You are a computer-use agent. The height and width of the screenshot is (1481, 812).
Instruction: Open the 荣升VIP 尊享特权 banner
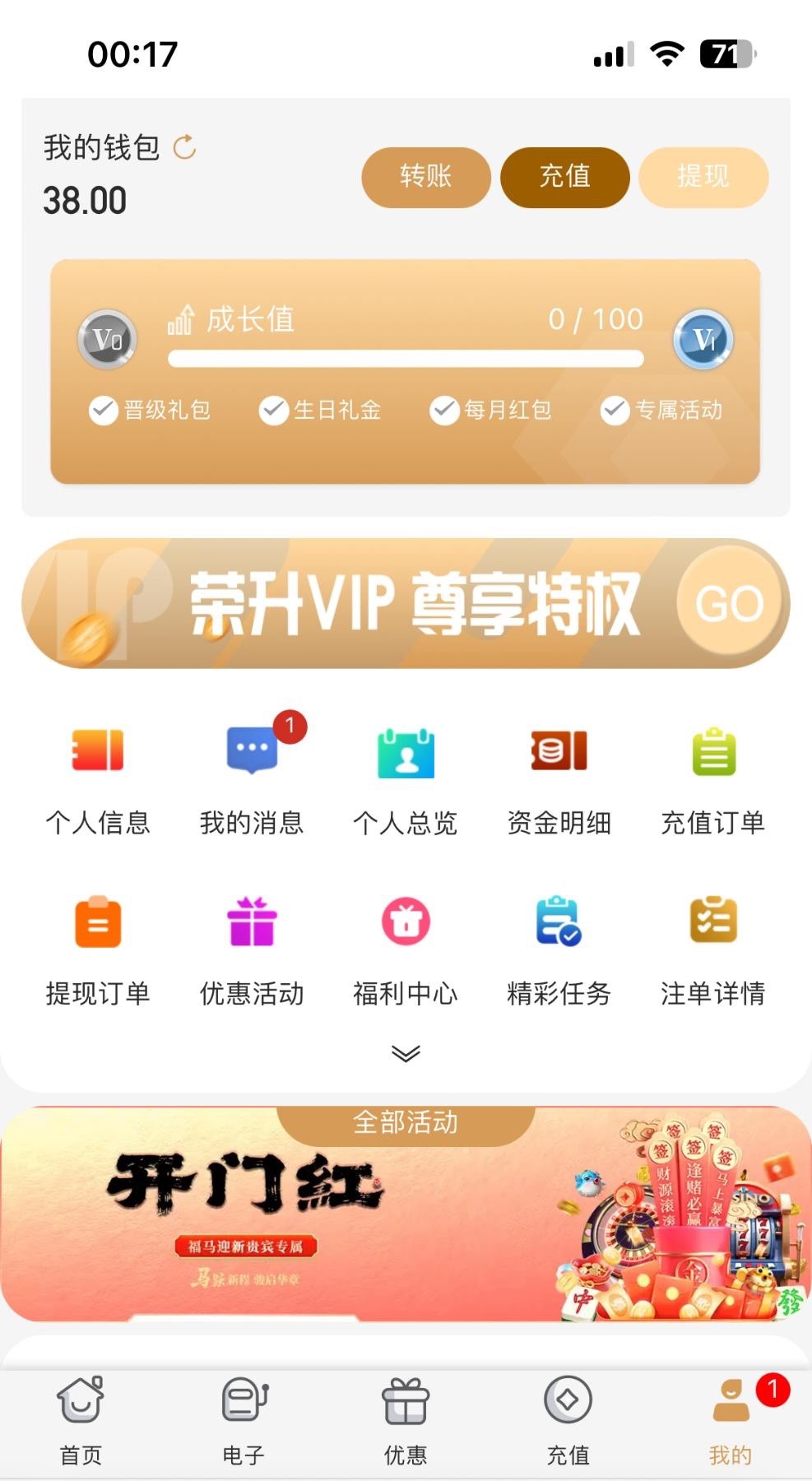click(x=406, y=604)
